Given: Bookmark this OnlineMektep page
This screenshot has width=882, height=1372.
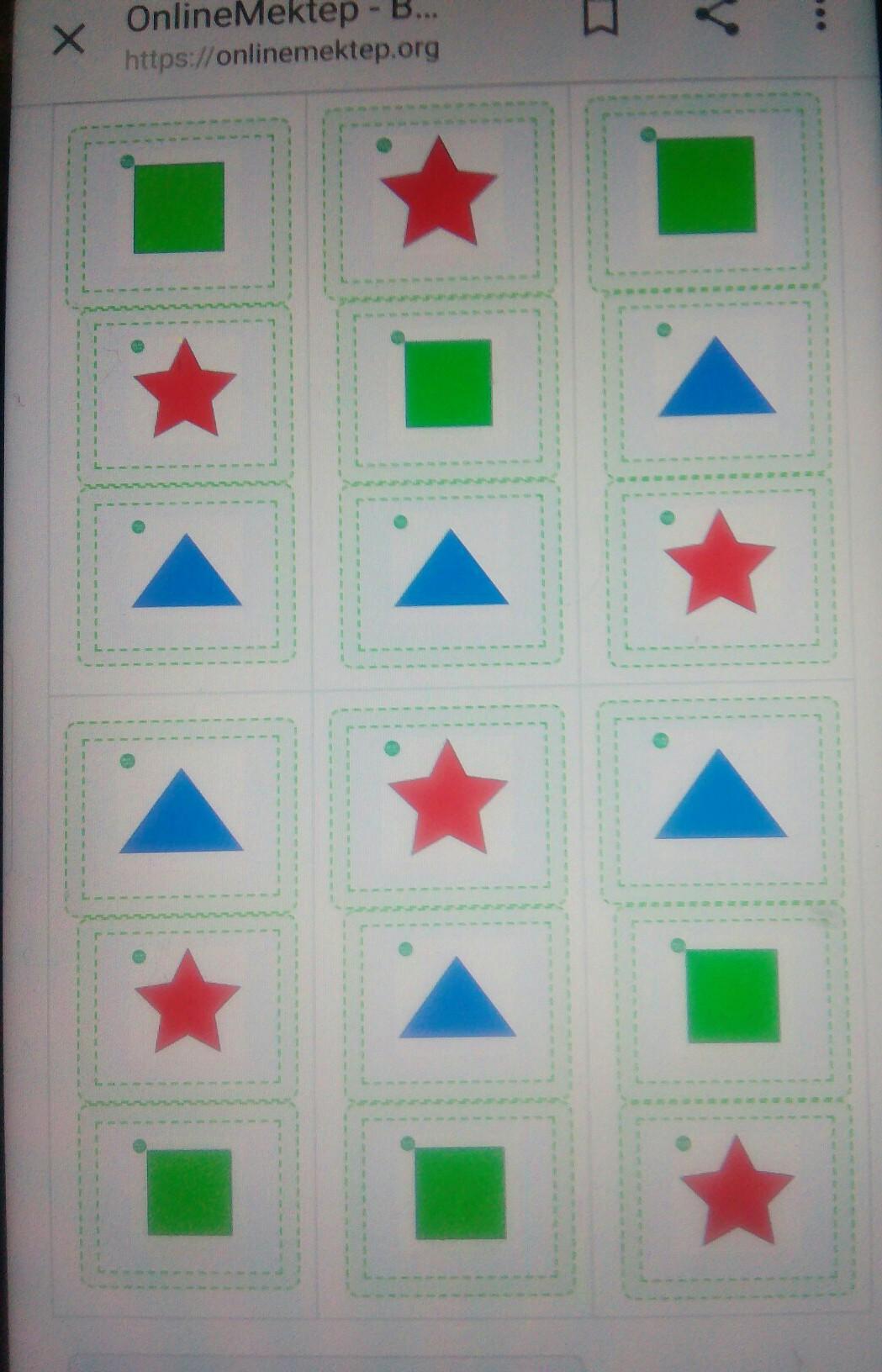Looking at the screenshot, I should click(x=600, y=17).
